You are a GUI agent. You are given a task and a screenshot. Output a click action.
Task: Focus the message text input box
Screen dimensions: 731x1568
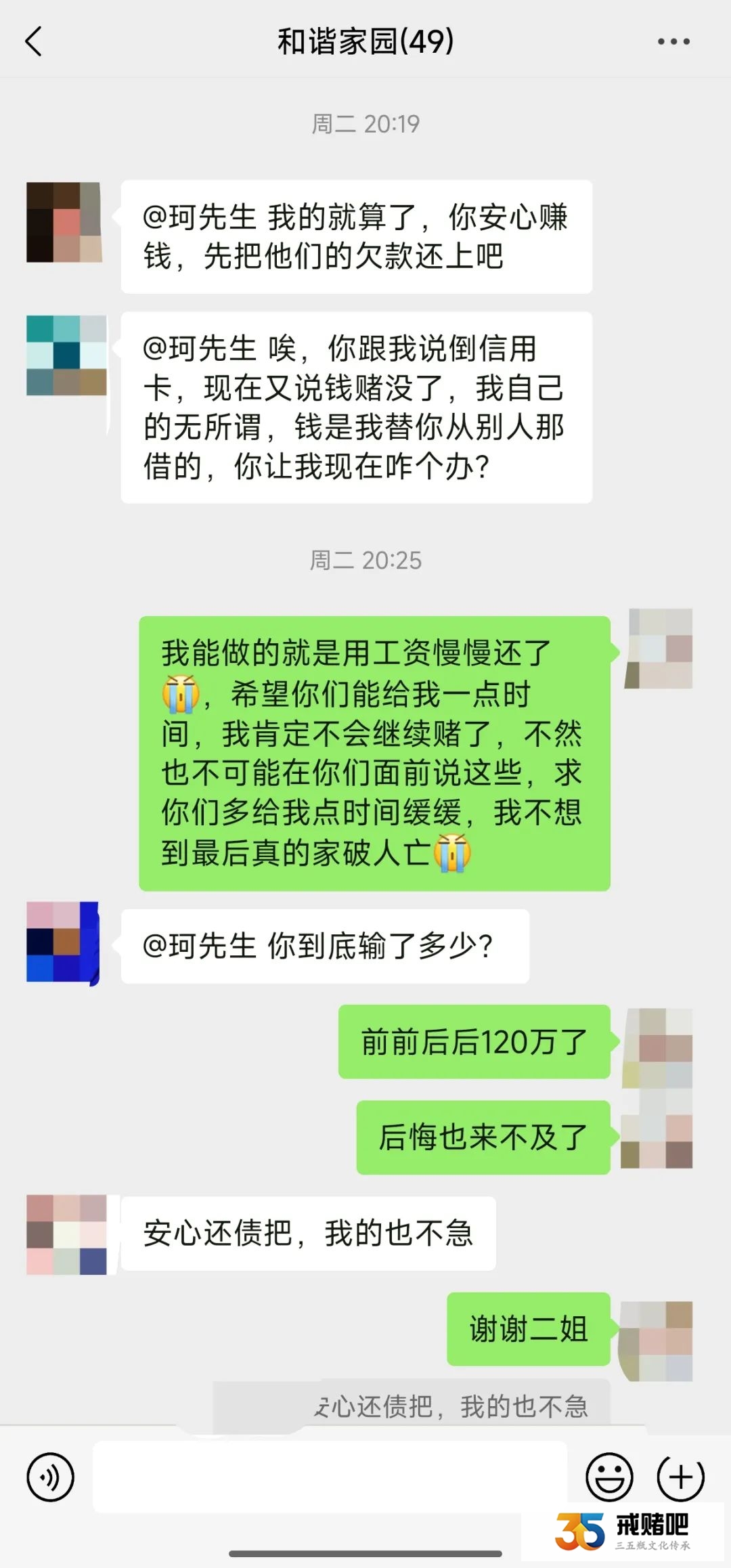point(330,1477)
